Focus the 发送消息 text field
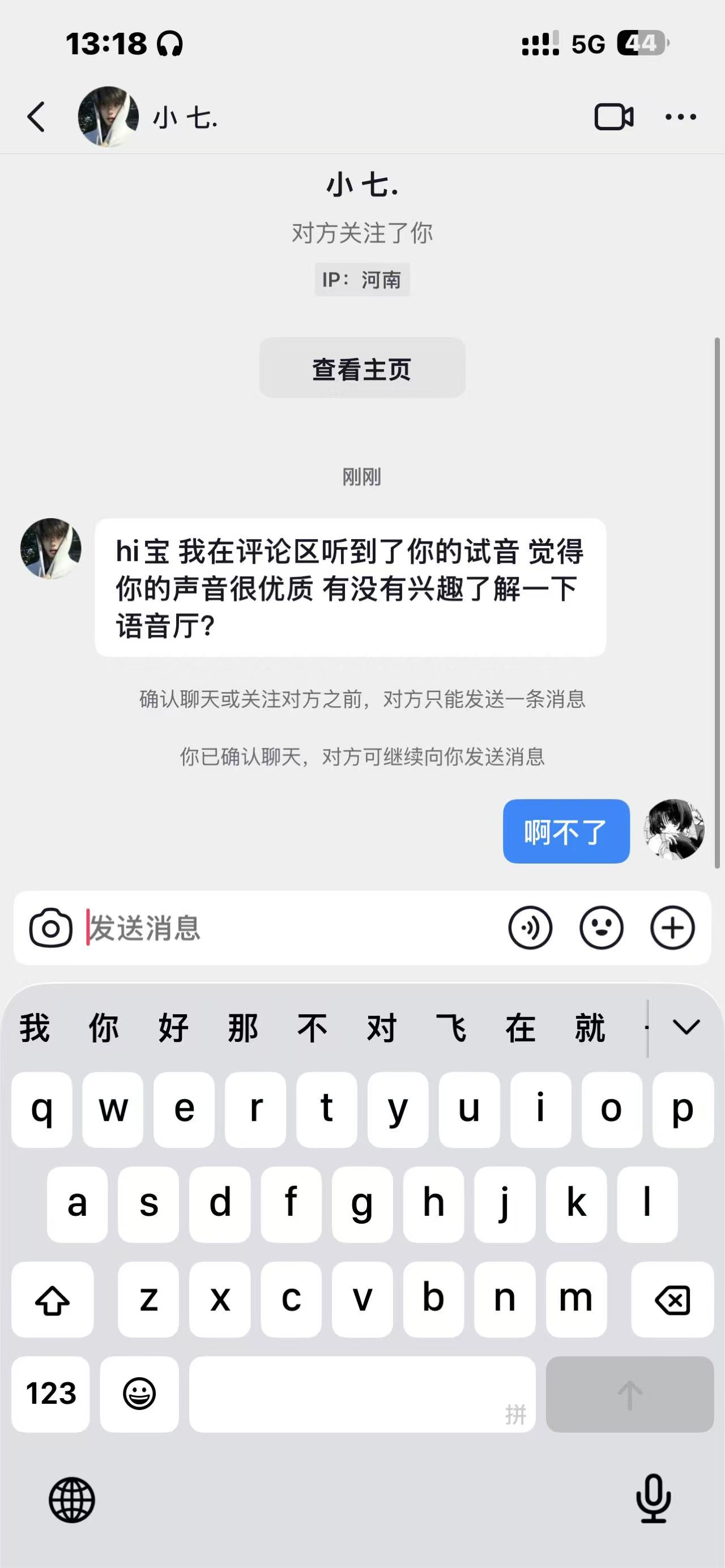The image size is (725, 1568). pyautogui.click(x=292, y=928)
